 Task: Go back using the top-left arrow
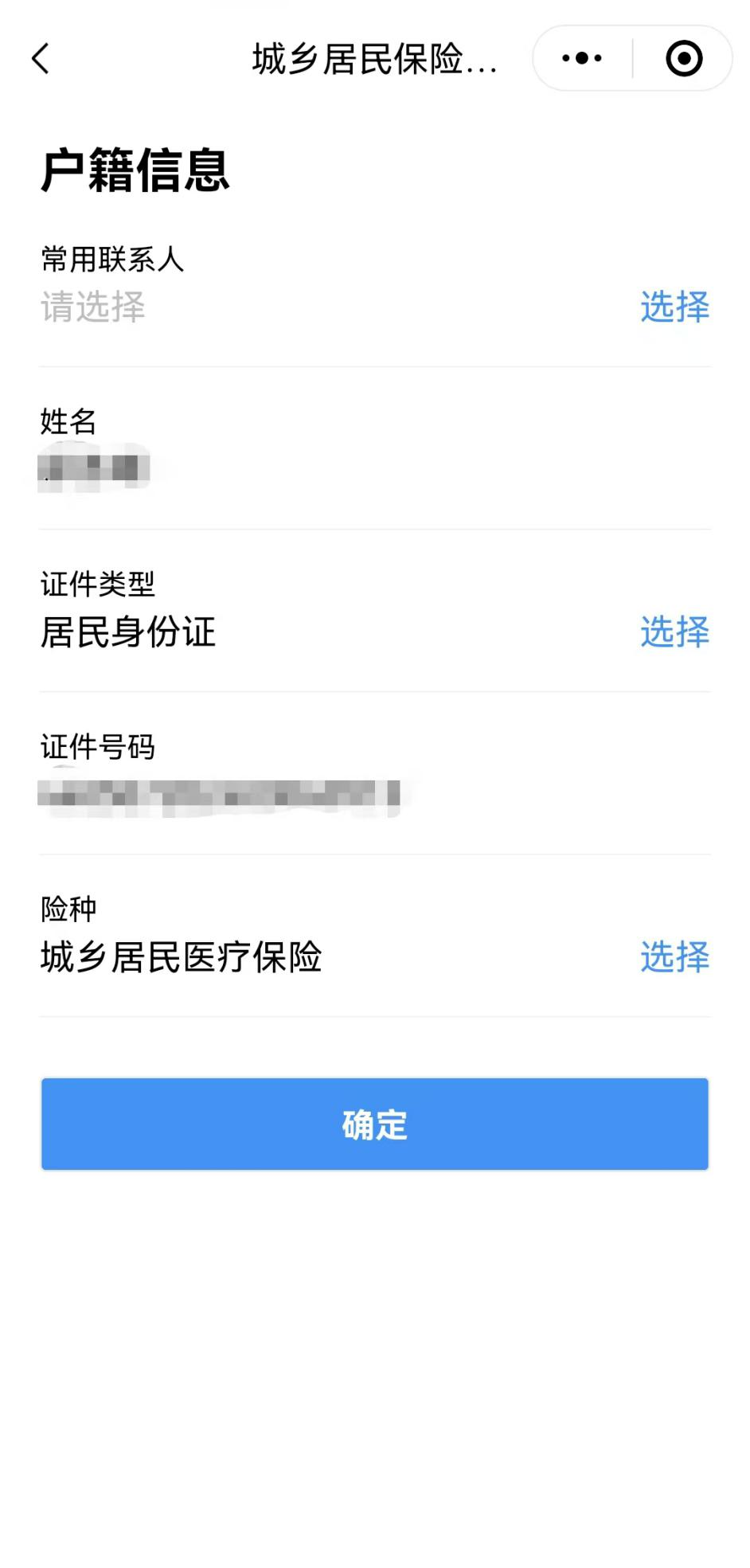click(x=41, y=59)
